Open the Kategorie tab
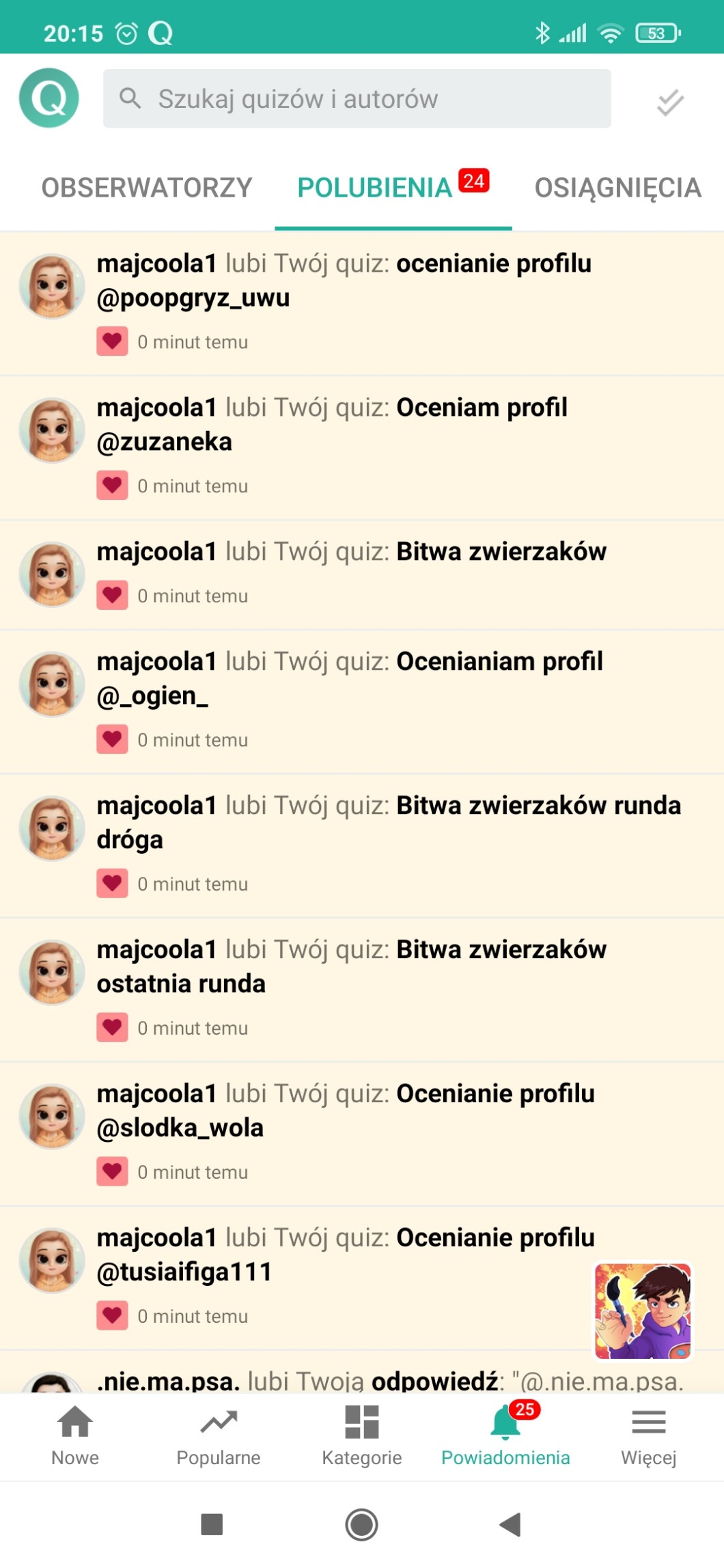Image resolution: width=724 pixels, height=1568 pixels. click(x=362, y=1436)
